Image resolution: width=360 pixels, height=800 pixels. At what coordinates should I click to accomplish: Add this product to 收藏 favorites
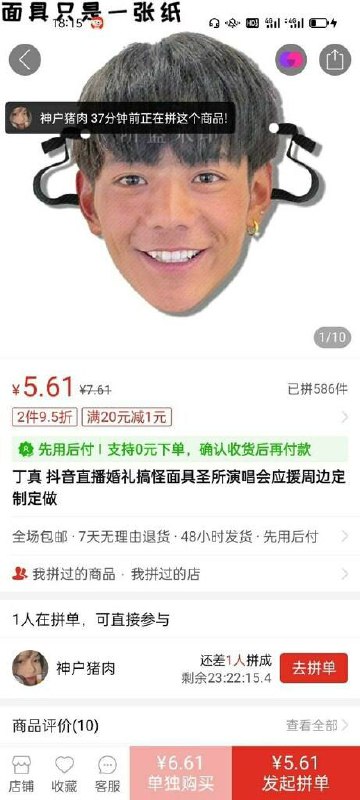coord(64,773)
